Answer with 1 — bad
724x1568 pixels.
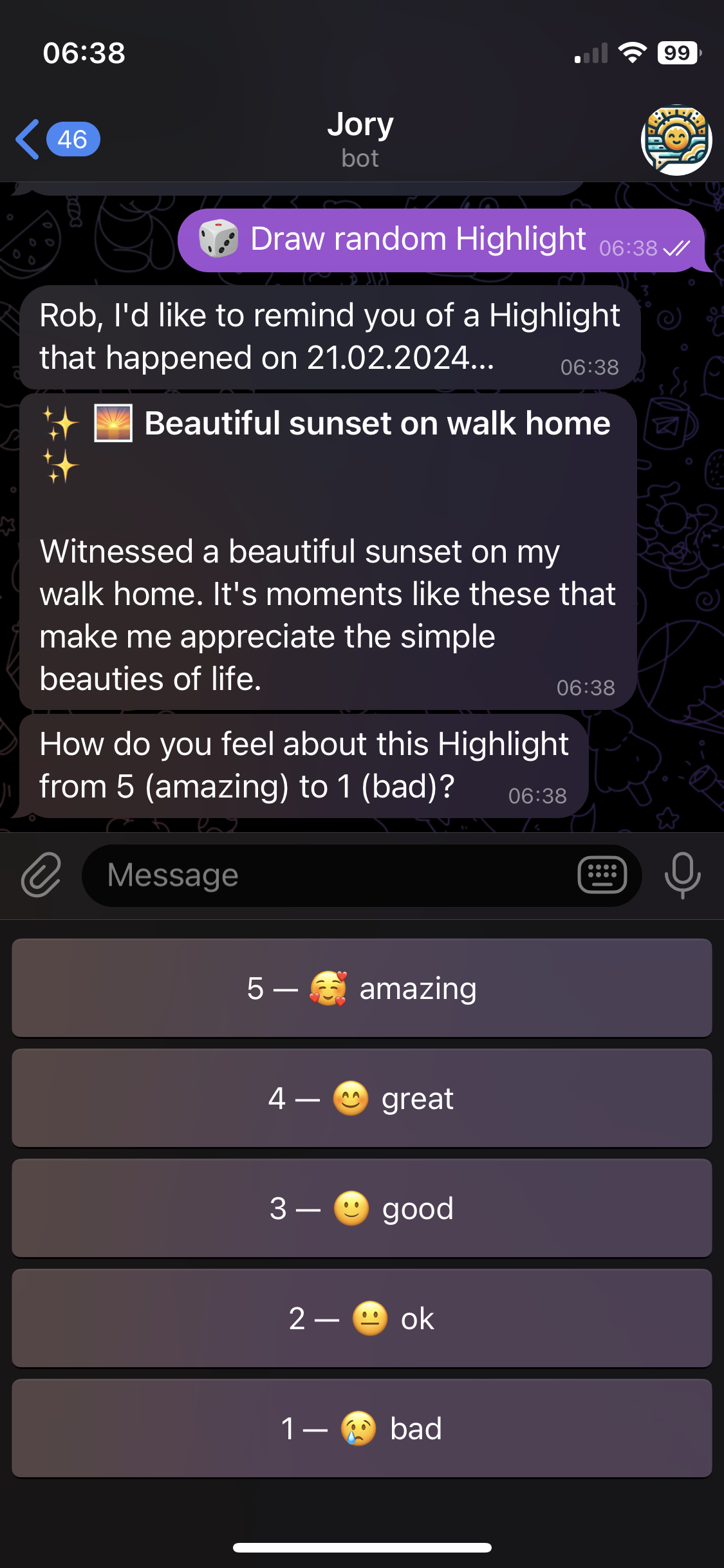(x=362, y=1428)
